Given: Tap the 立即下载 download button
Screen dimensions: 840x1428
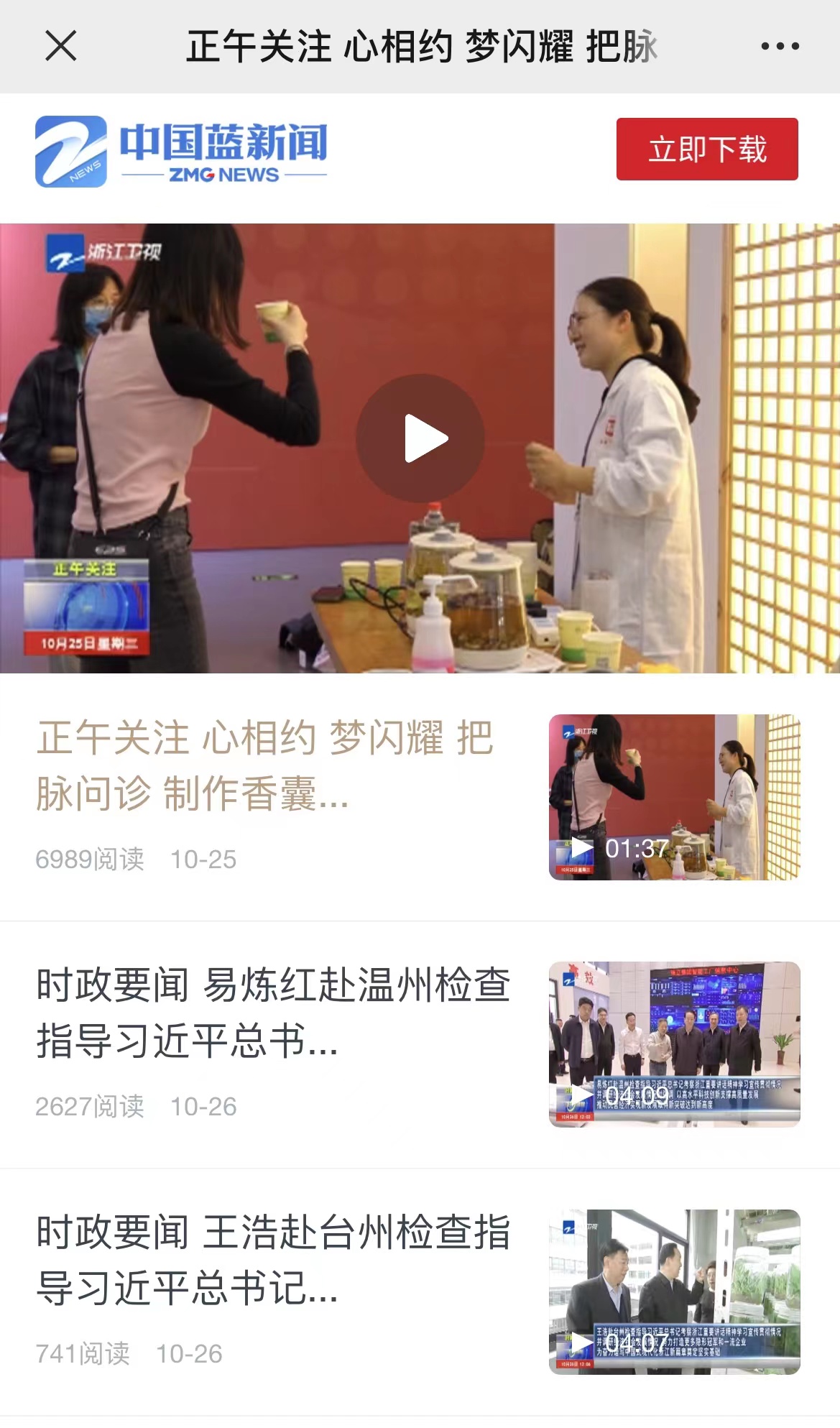Looking at the screenshot, I should coord(706,149).
